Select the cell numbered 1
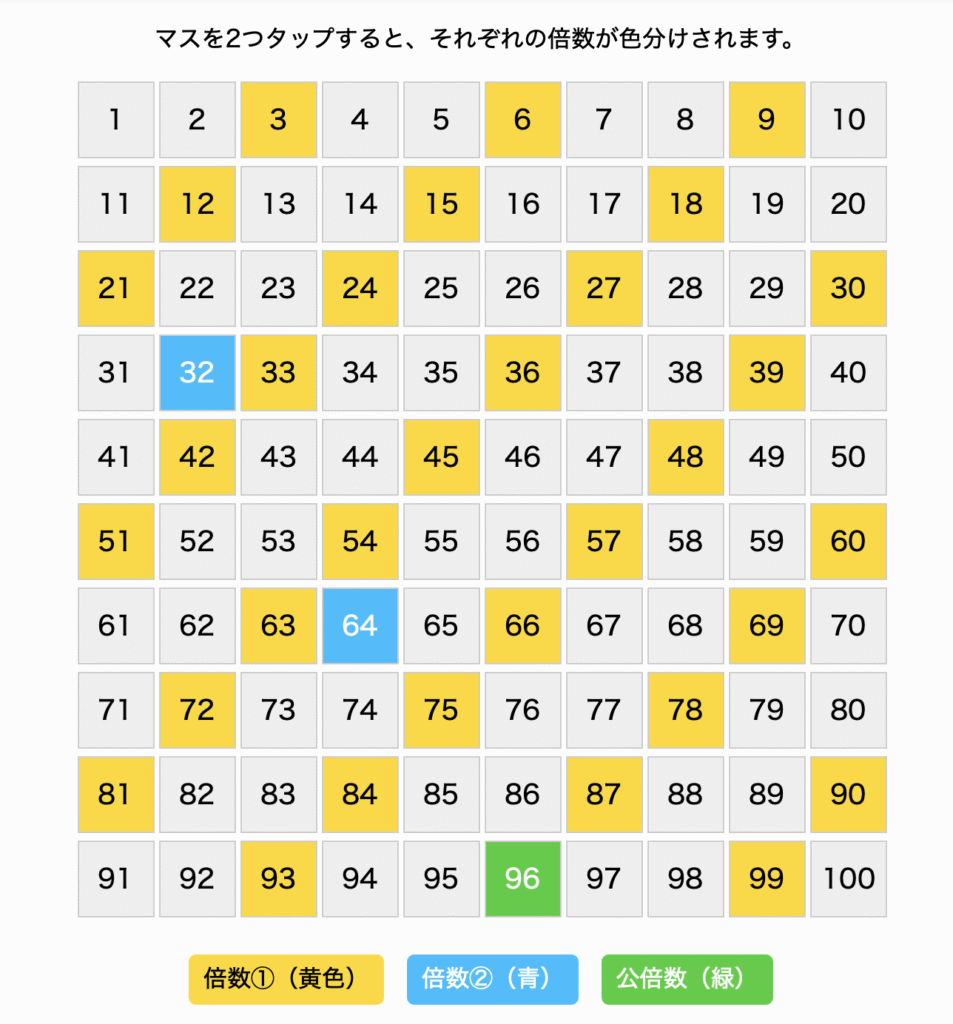 pyautogui.click(x=116, y=120)
